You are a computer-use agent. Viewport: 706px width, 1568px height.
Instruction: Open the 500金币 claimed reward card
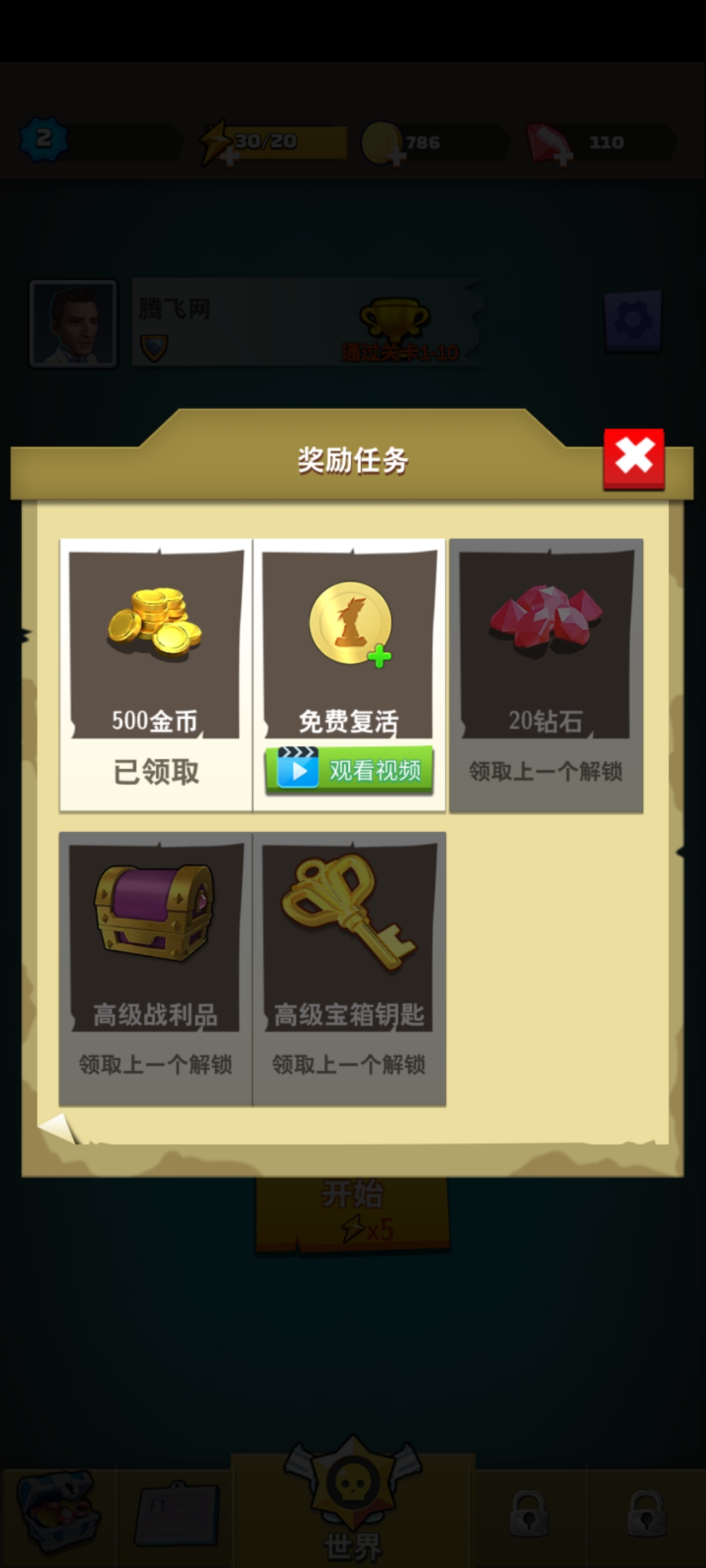click(156, 675)
